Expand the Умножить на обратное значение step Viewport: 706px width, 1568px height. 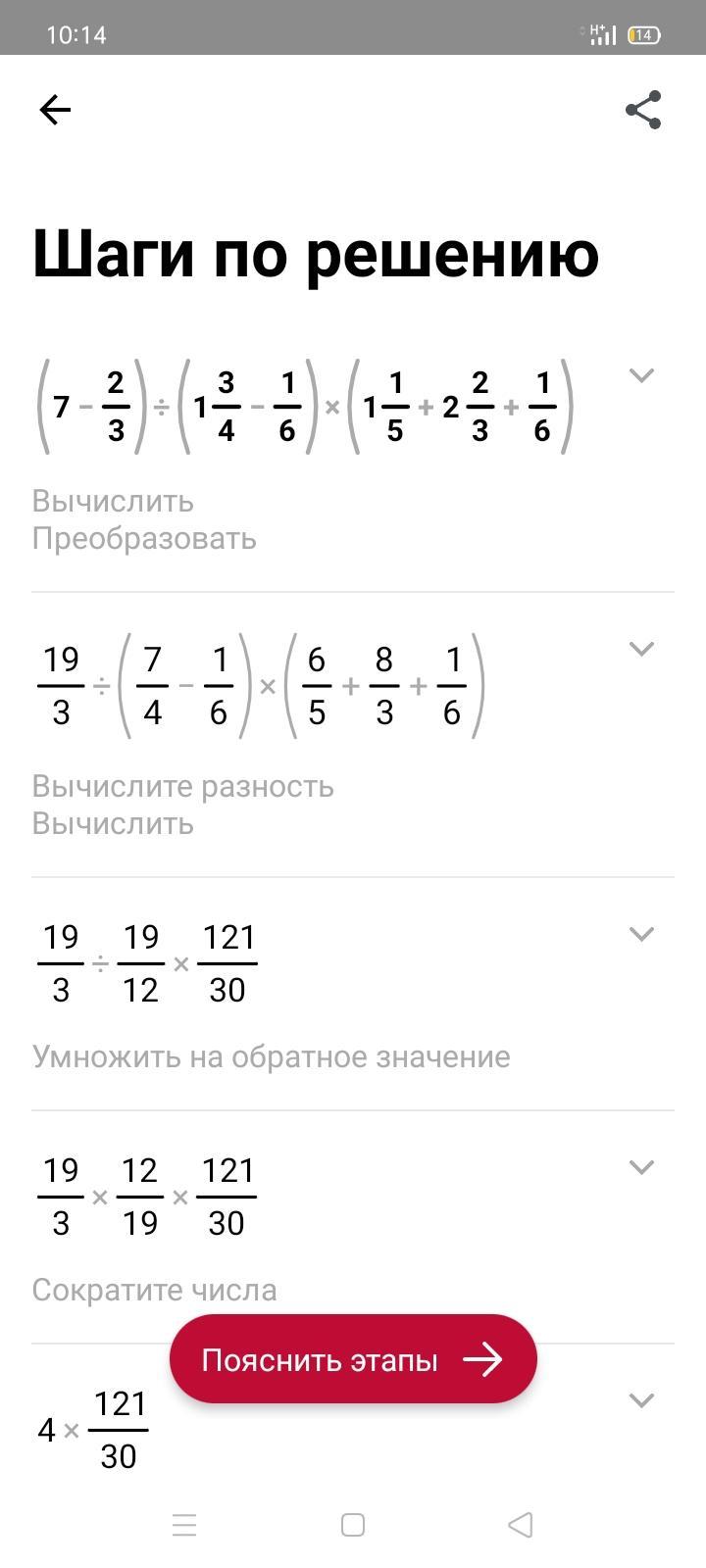point(641,934)
